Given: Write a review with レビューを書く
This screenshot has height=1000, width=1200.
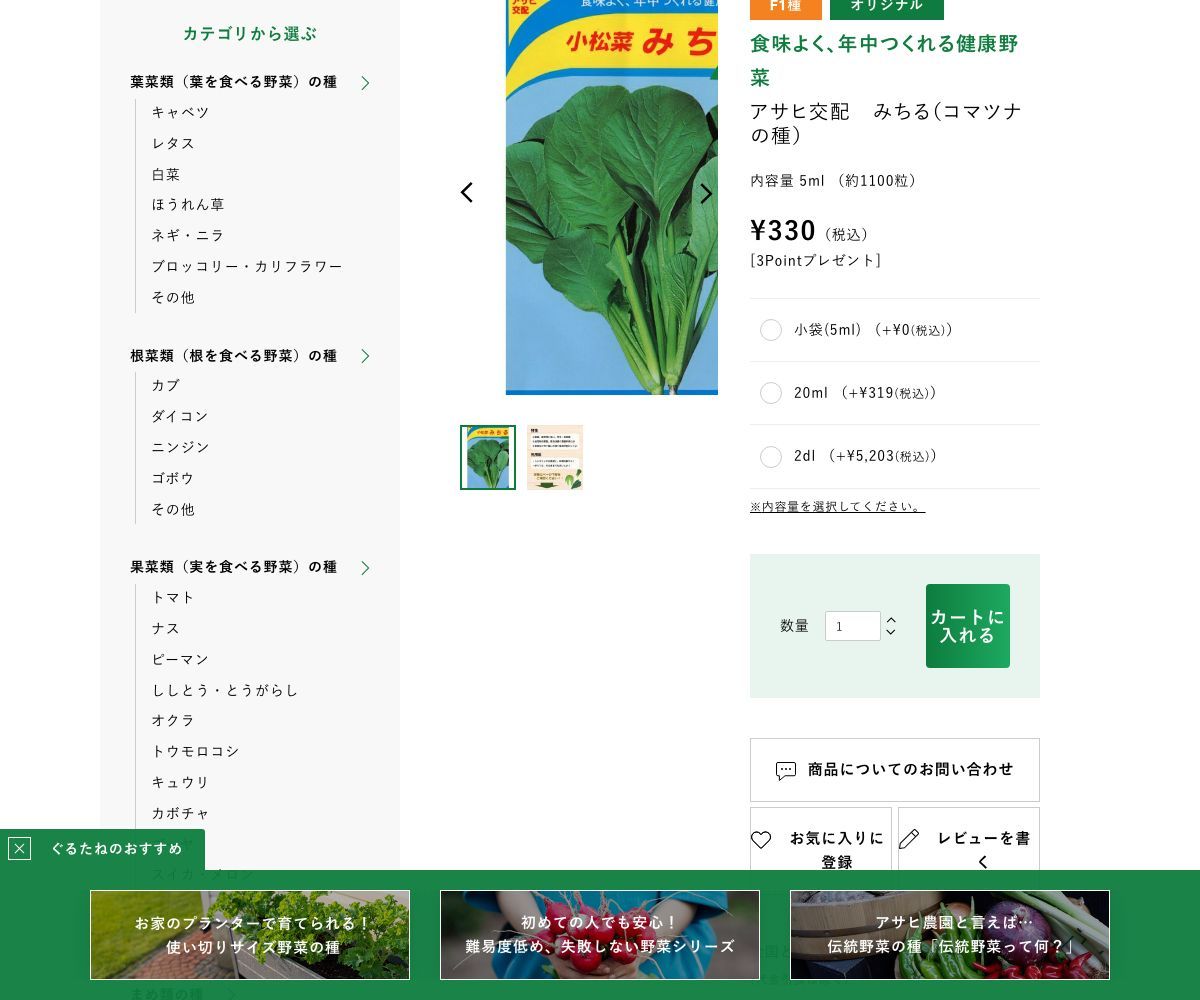Looking at the screenshot, I should point(968,848).
